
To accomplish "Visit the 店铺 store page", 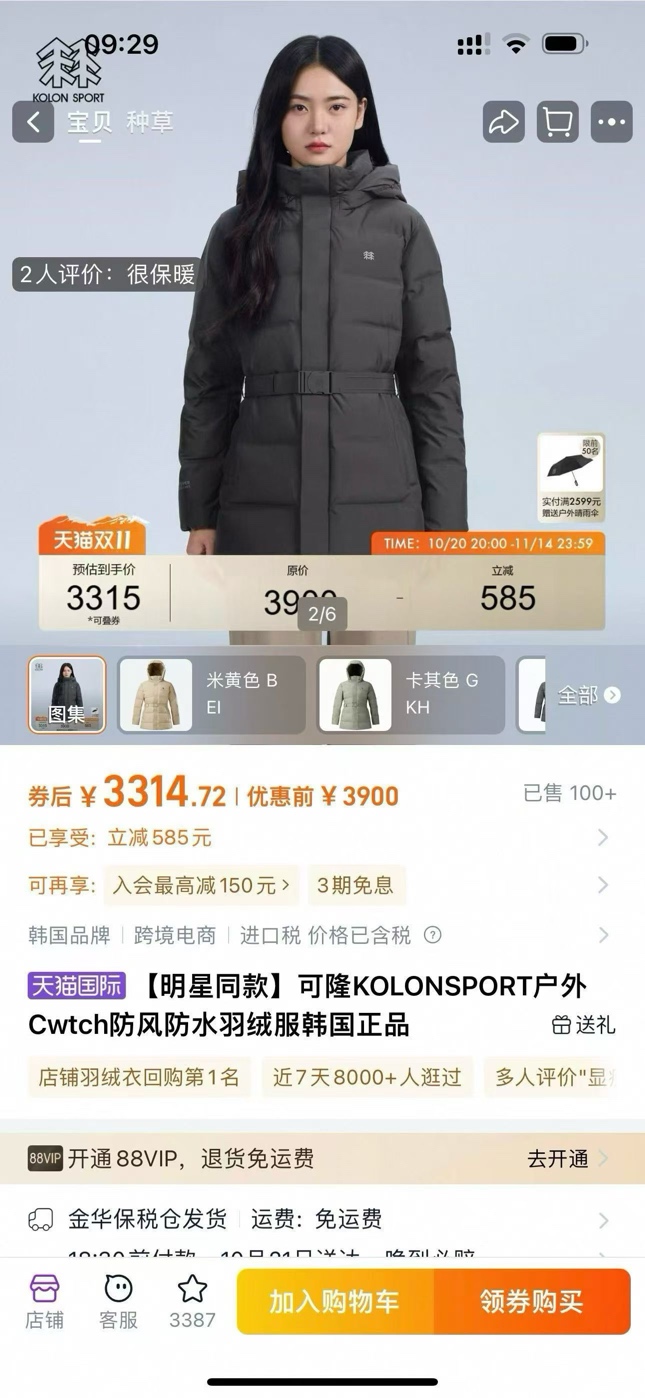I will tap(45, 1301).
